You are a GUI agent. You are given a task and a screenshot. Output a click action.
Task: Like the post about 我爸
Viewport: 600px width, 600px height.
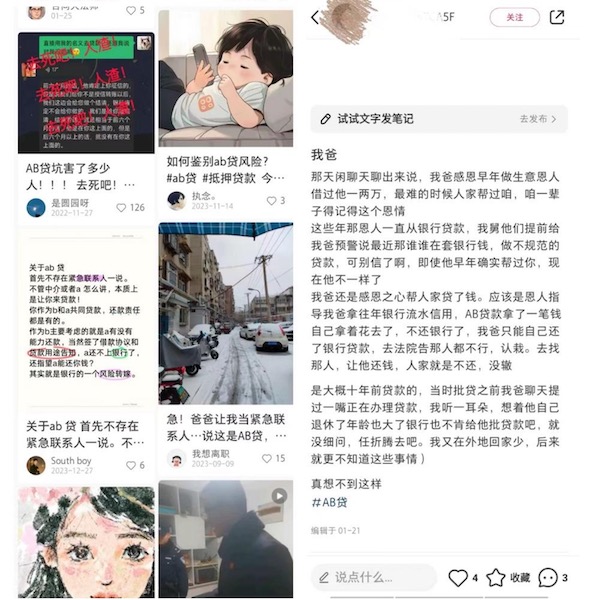coord(458,578)
